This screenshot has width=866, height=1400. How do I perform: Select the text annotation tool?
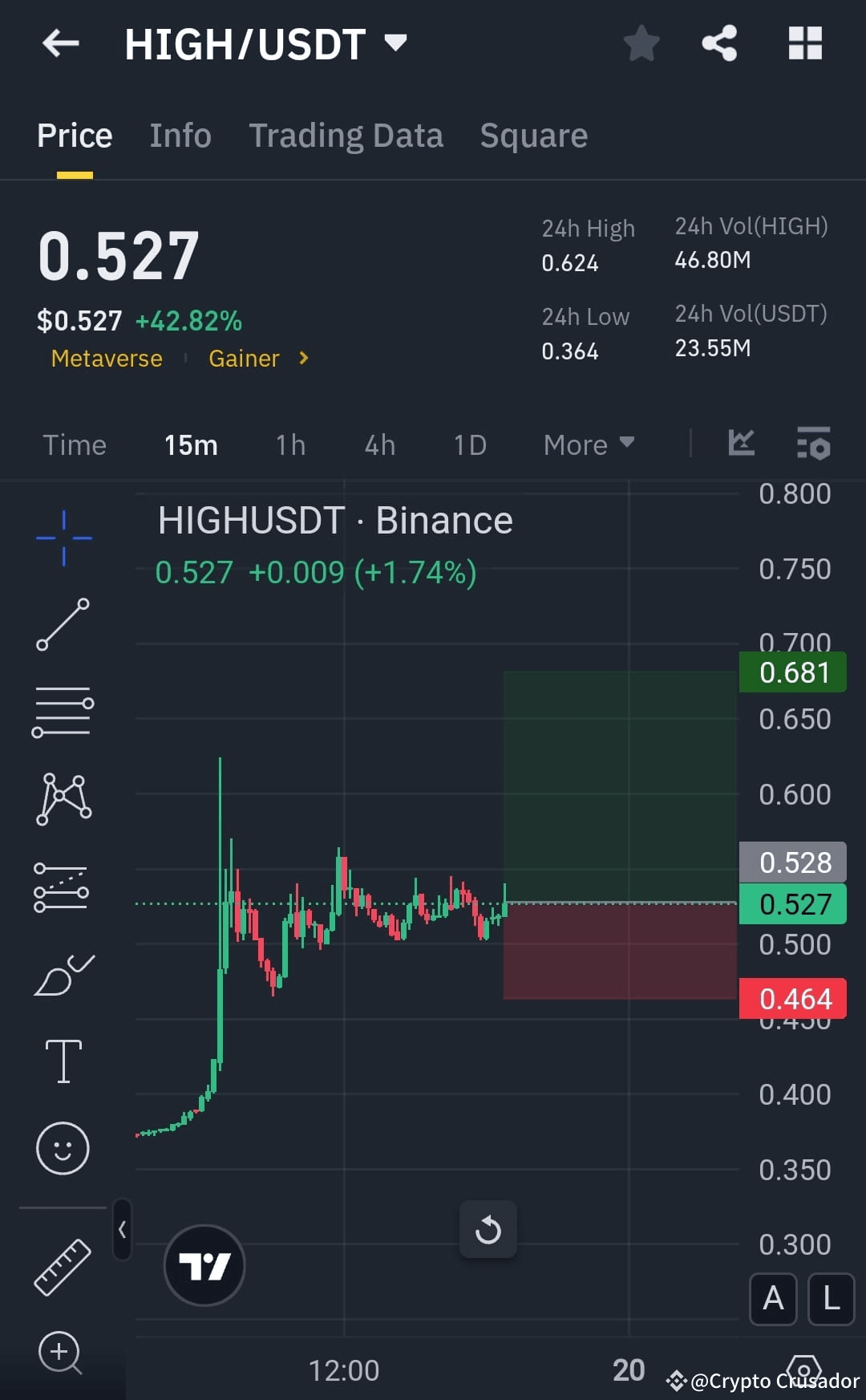[63, 1059]
